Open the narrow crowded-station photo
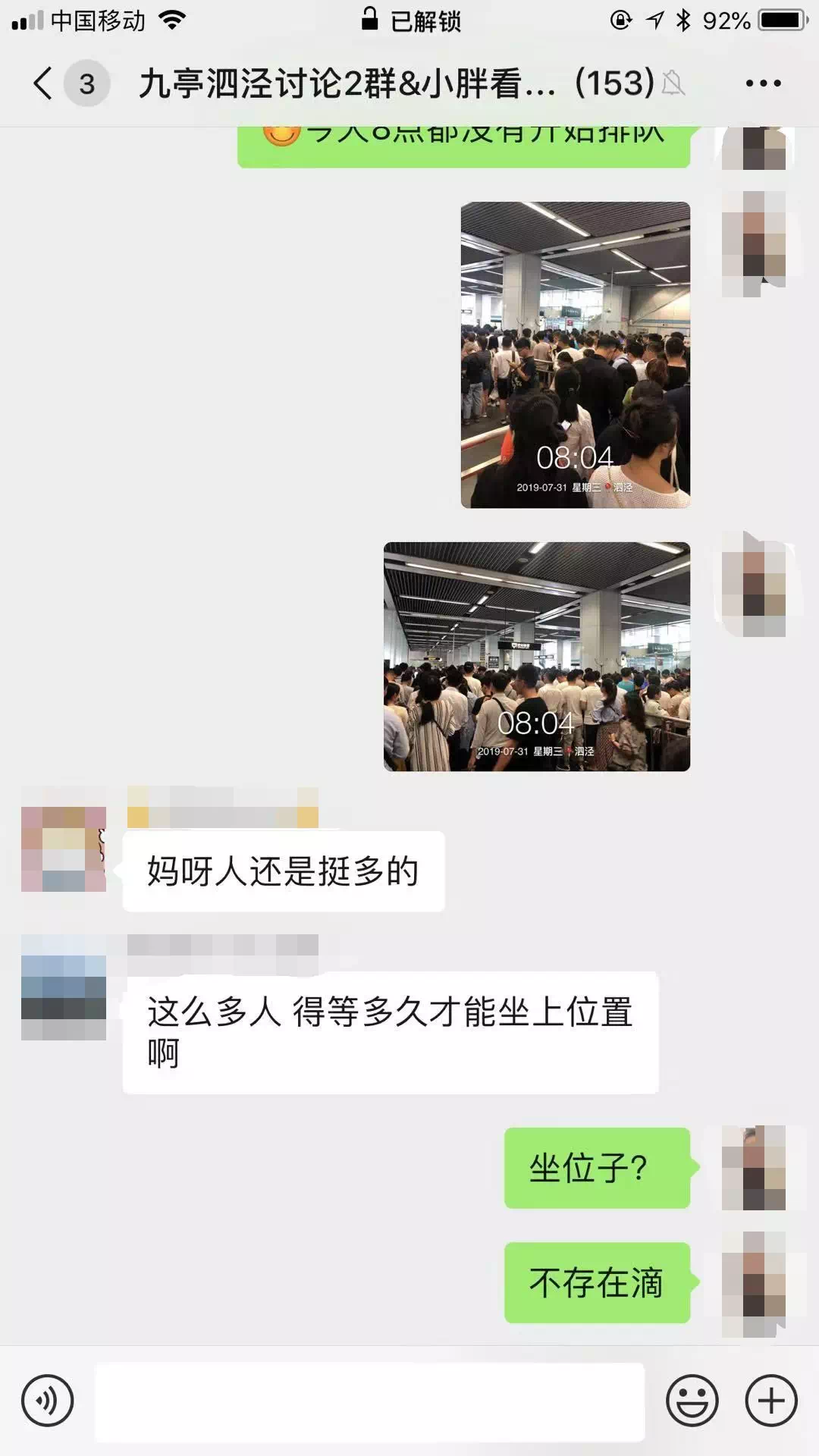The width and height of the screenshot is (819, 1456). (x=575, y=355)
